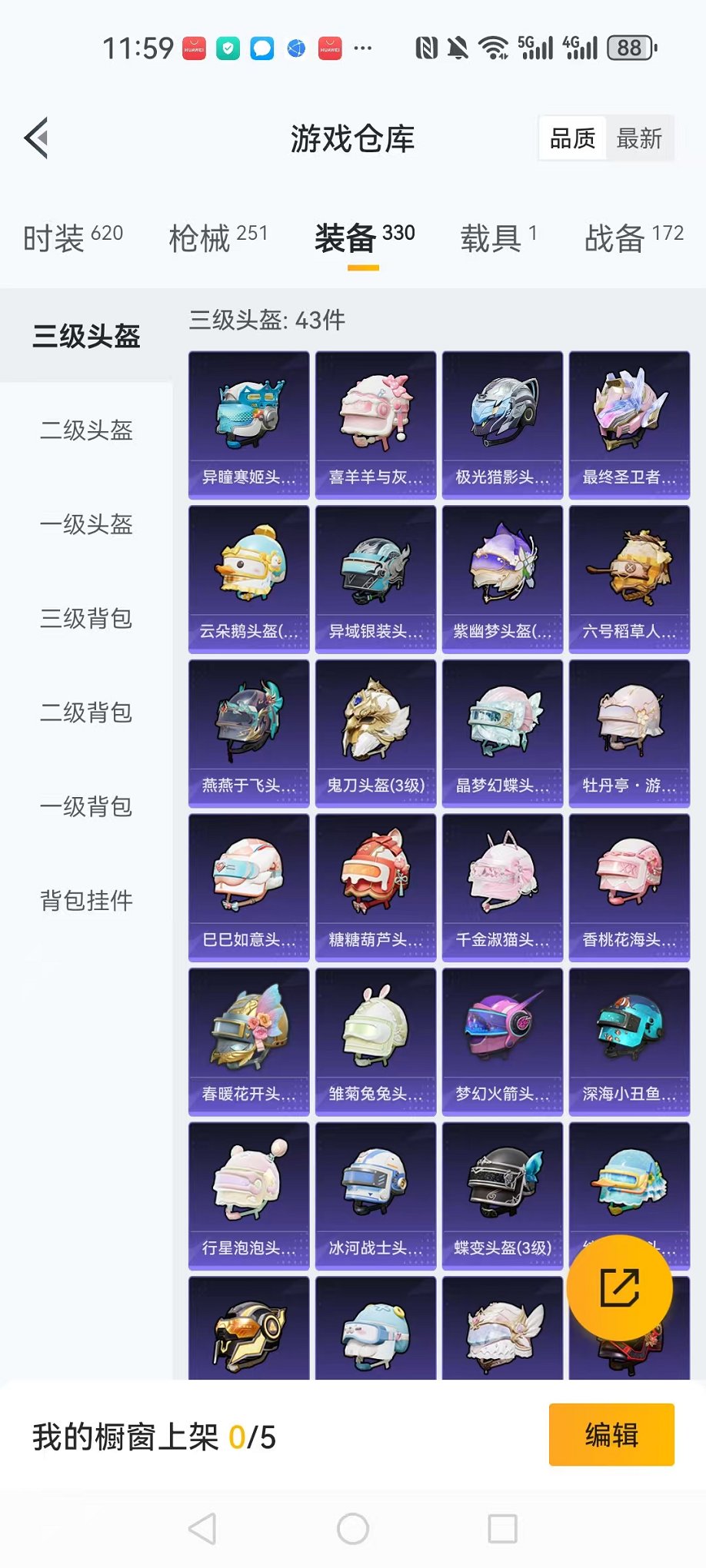Viewport: 706px width, 1568px height.
Task: Expand the 一级背包 category
Action: point(85,806)
